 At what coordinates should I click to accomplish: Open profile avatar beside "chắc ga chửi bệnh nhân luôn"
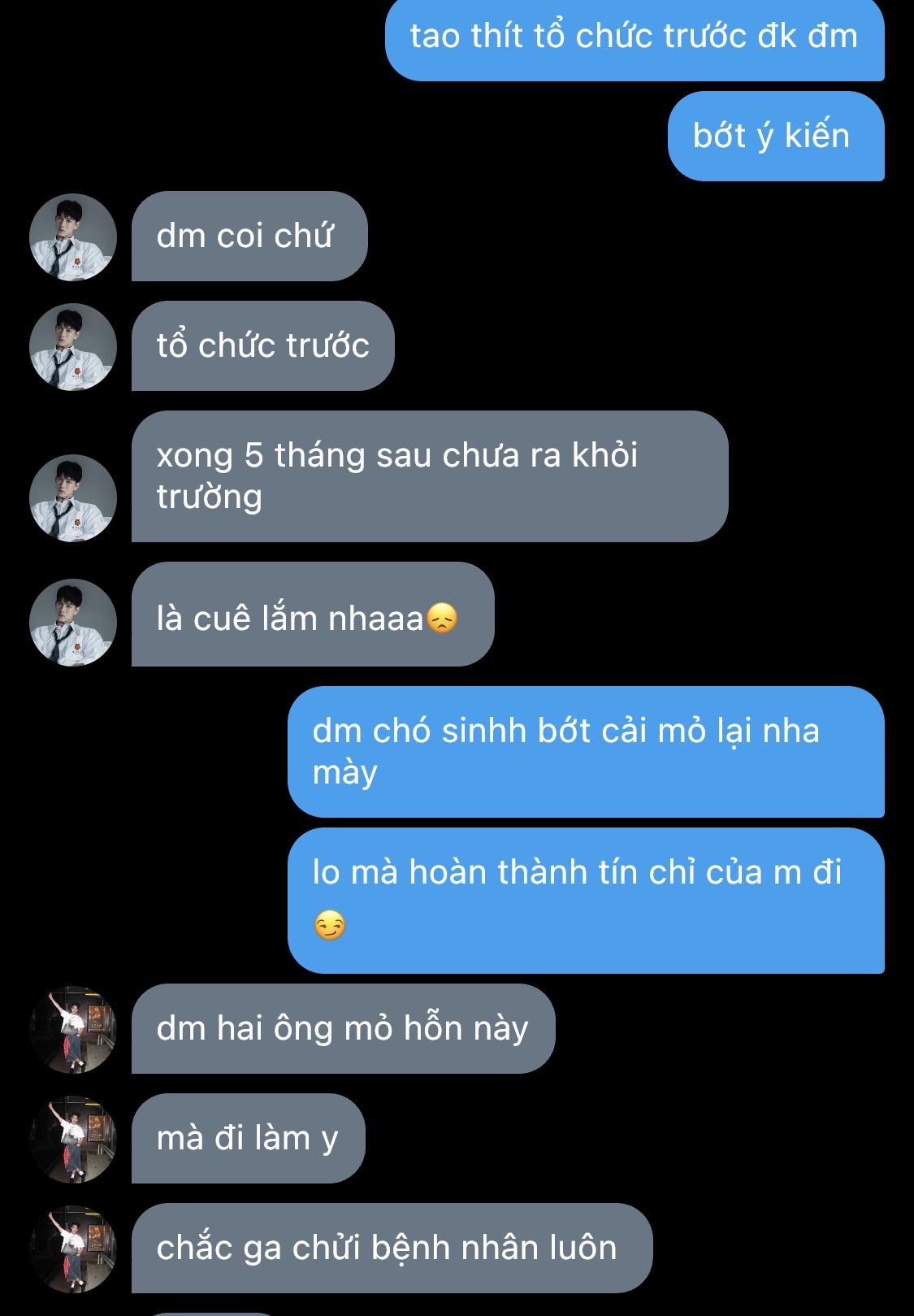pyautogui.click(x=73, y=1249)
